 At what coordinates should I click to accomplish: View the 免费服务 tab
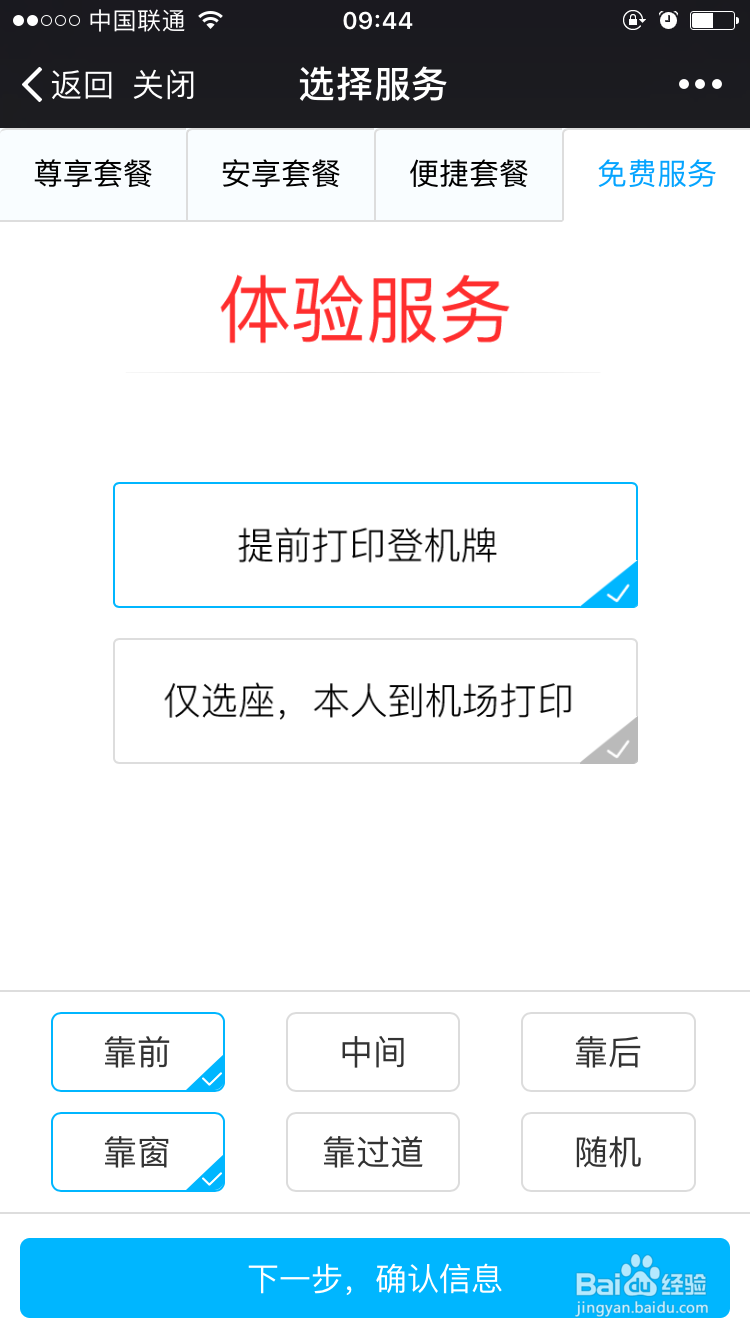(656, 174)
